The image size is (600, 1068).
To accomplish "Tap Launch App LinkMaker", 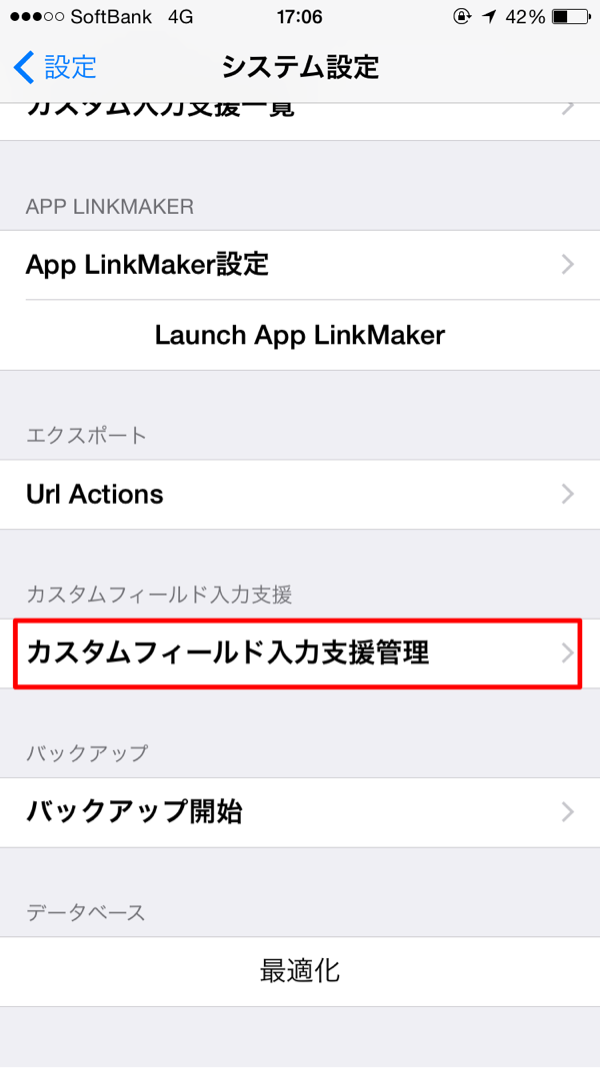I will pos(300,335).
